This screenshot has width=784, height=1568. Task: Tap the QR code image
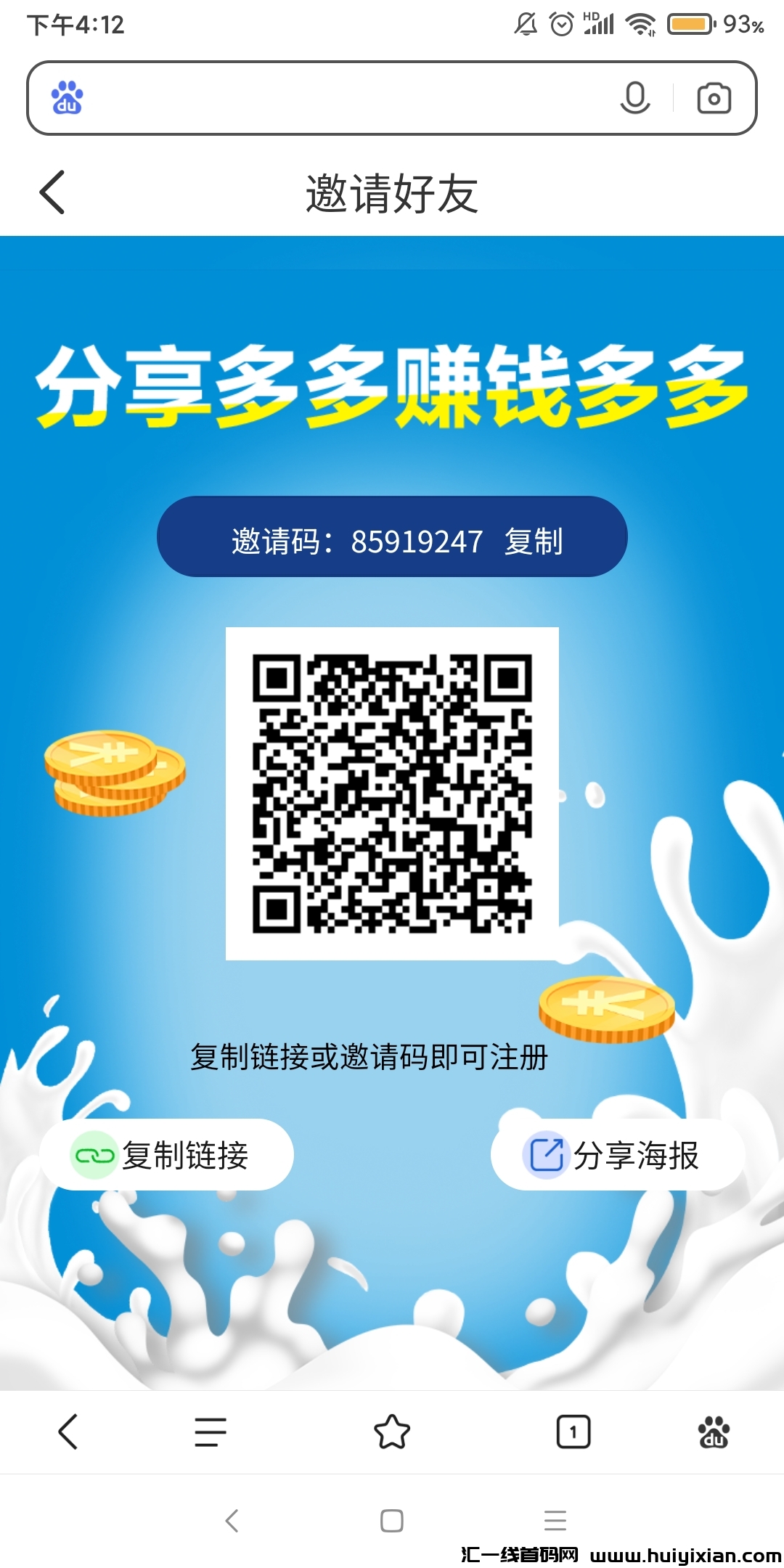392,791
